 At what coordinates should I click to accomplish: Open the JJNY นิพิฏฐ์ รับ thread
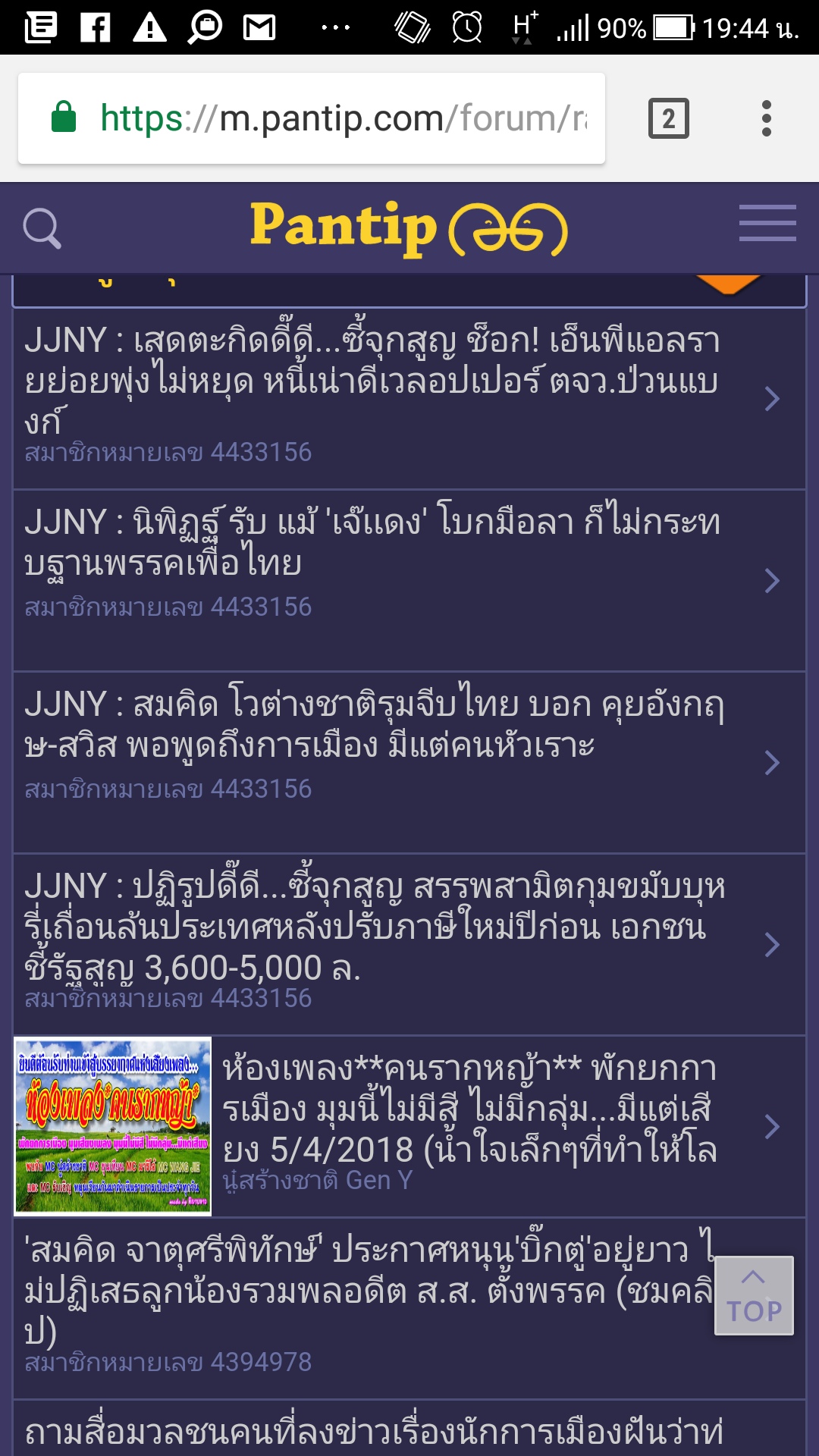pyautogui.click(x=372, y=543)
